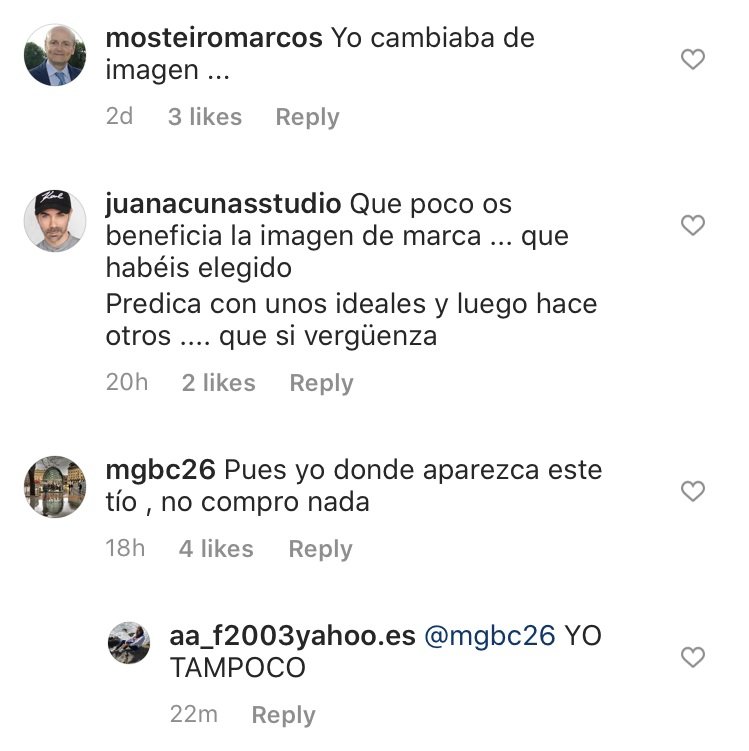View mgbc26's profile avatar
749x751 pixels.
[x=55, y=486]
